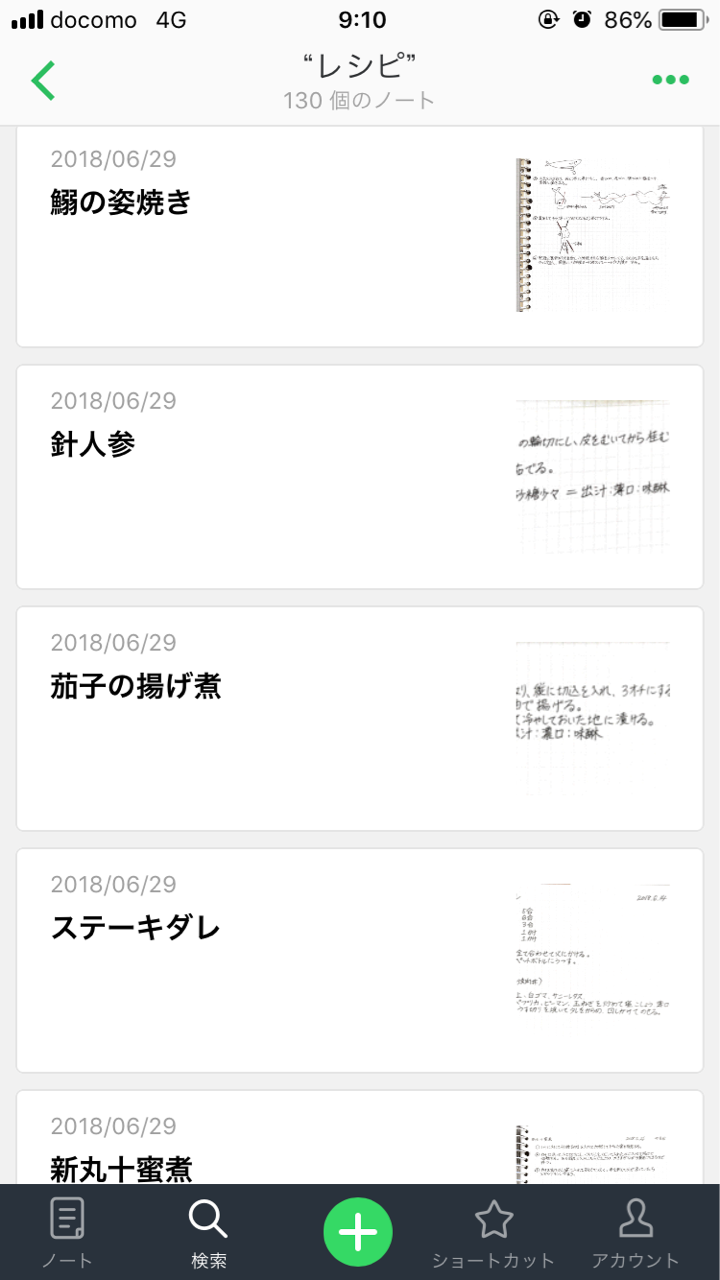This screenshot has width=720, height=1280.
Task: Open the ステーキダレ note
Action: click(x=360, y=960)
